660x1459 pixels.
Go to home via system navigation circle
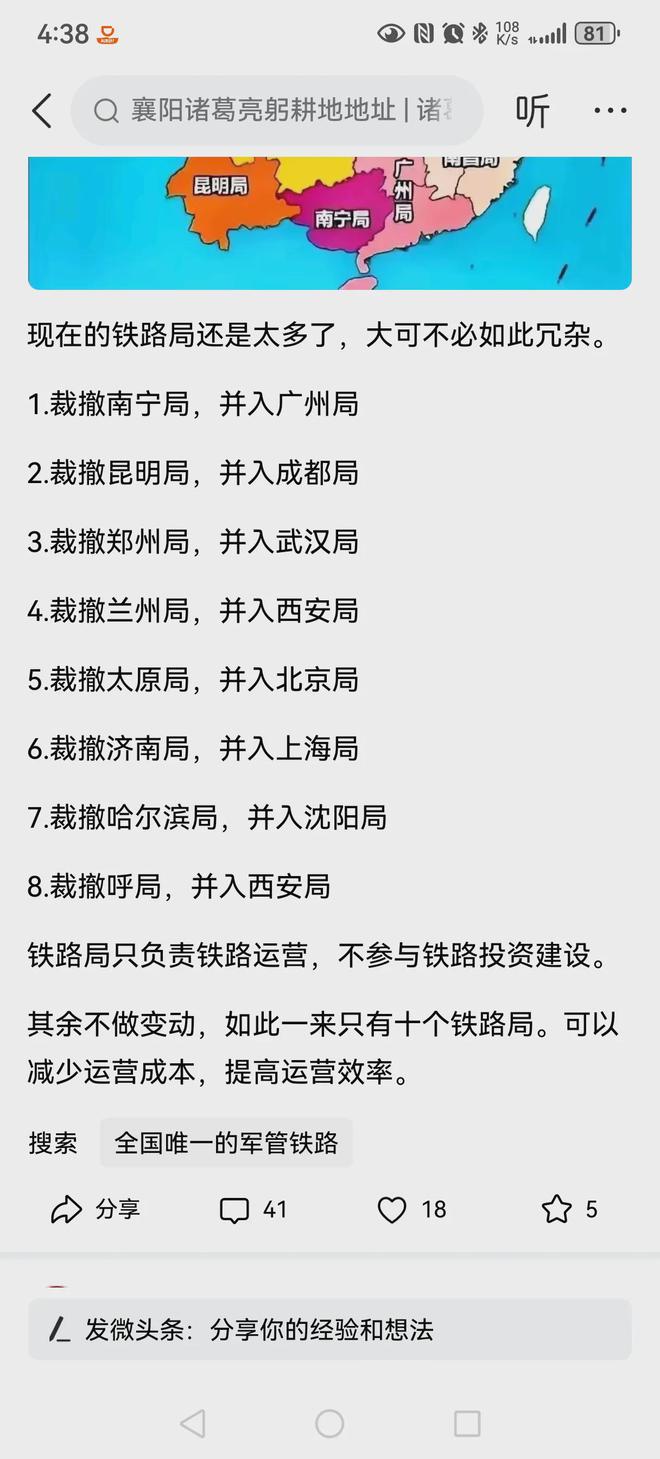coord(330,1423)
